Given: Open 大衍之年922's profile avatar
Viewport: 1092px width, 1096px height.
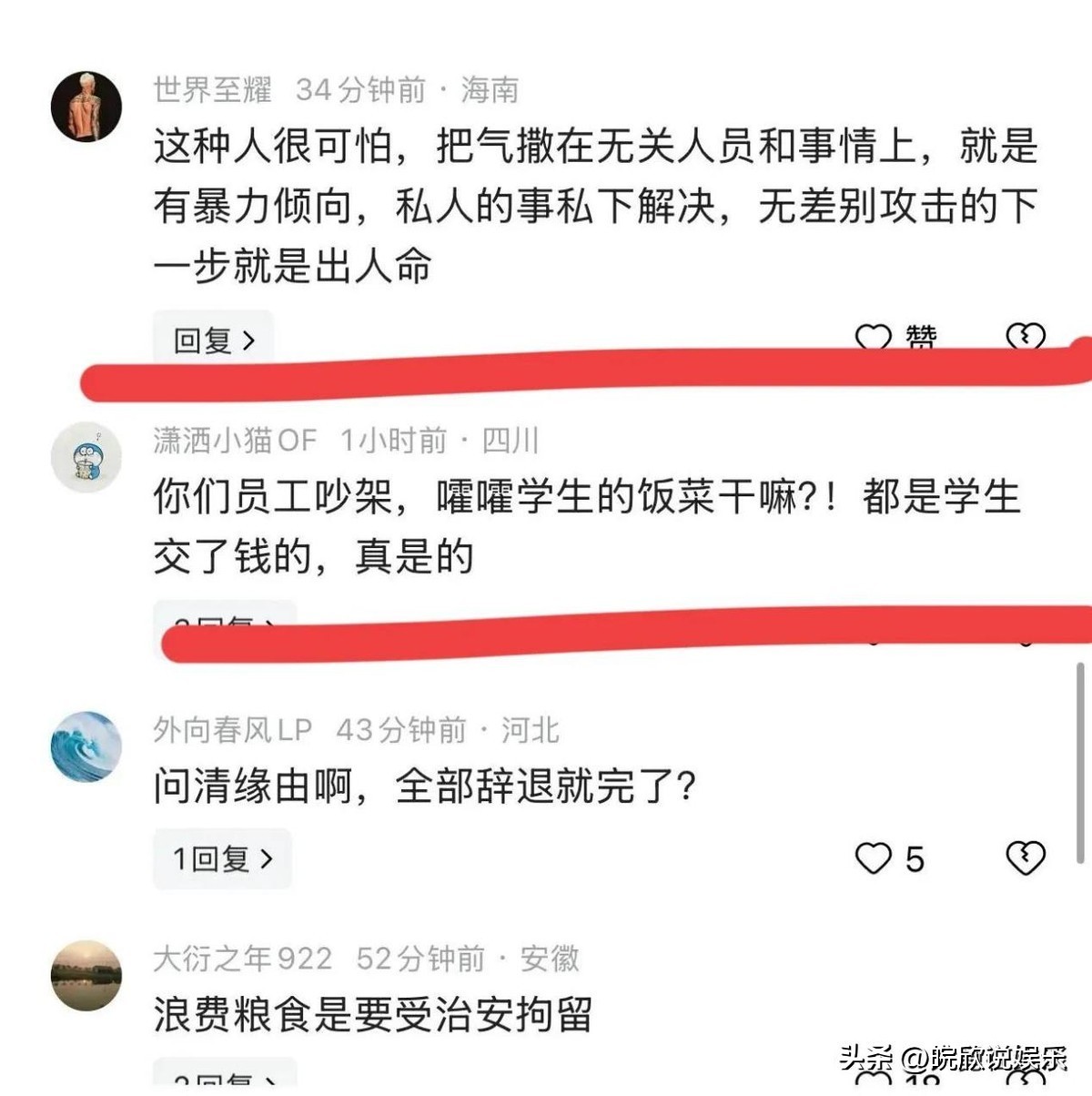Looking at the screenshot, I should coord(86,975).
